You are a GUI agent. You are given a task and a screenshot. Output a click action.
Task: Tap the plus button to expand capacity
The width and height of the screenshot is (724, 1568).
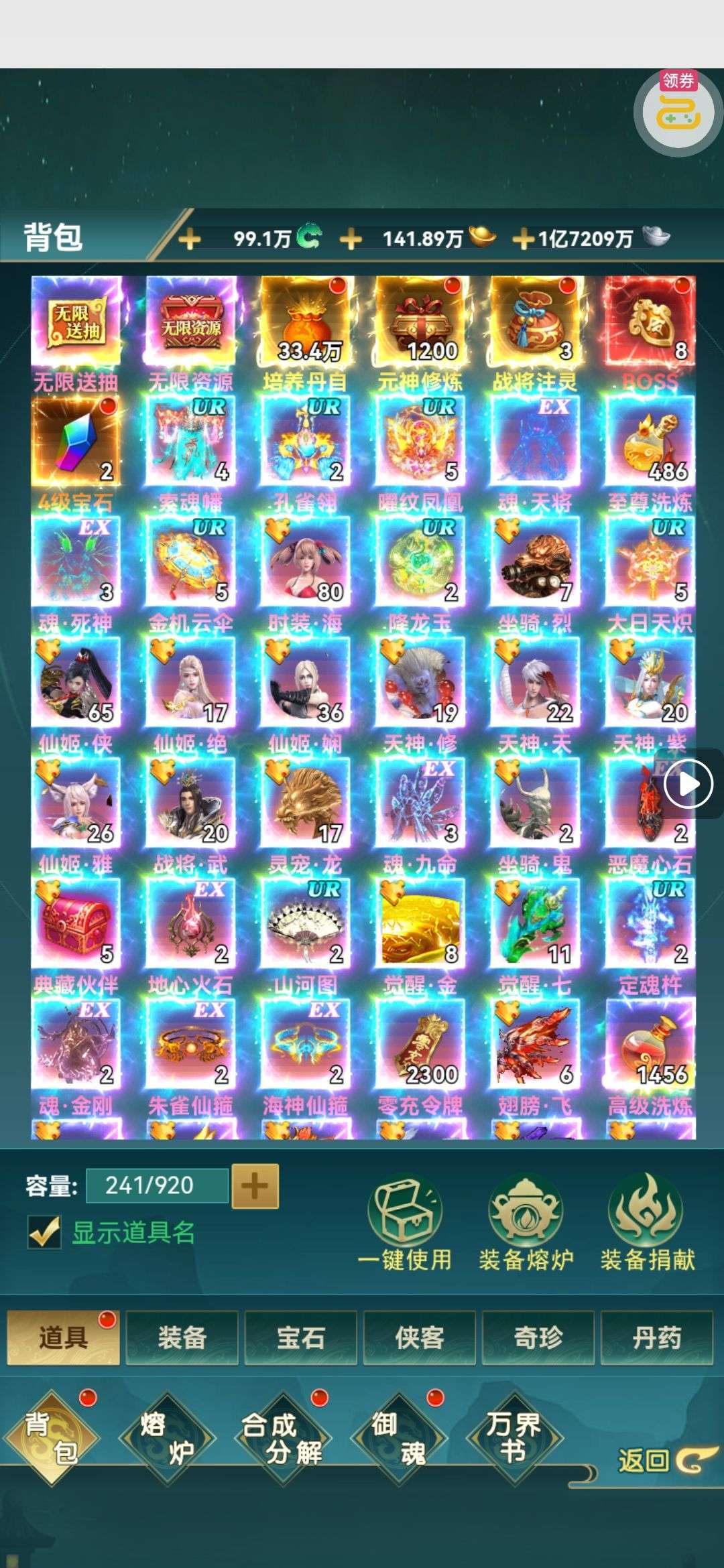click(255, 1186)
